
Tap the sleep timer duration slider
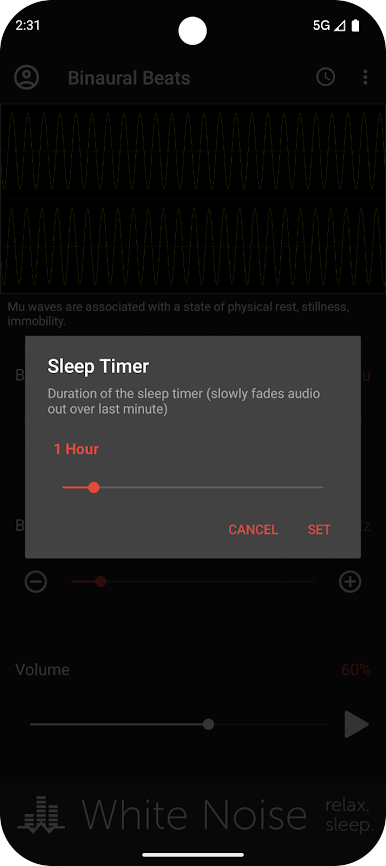(193, 487)
